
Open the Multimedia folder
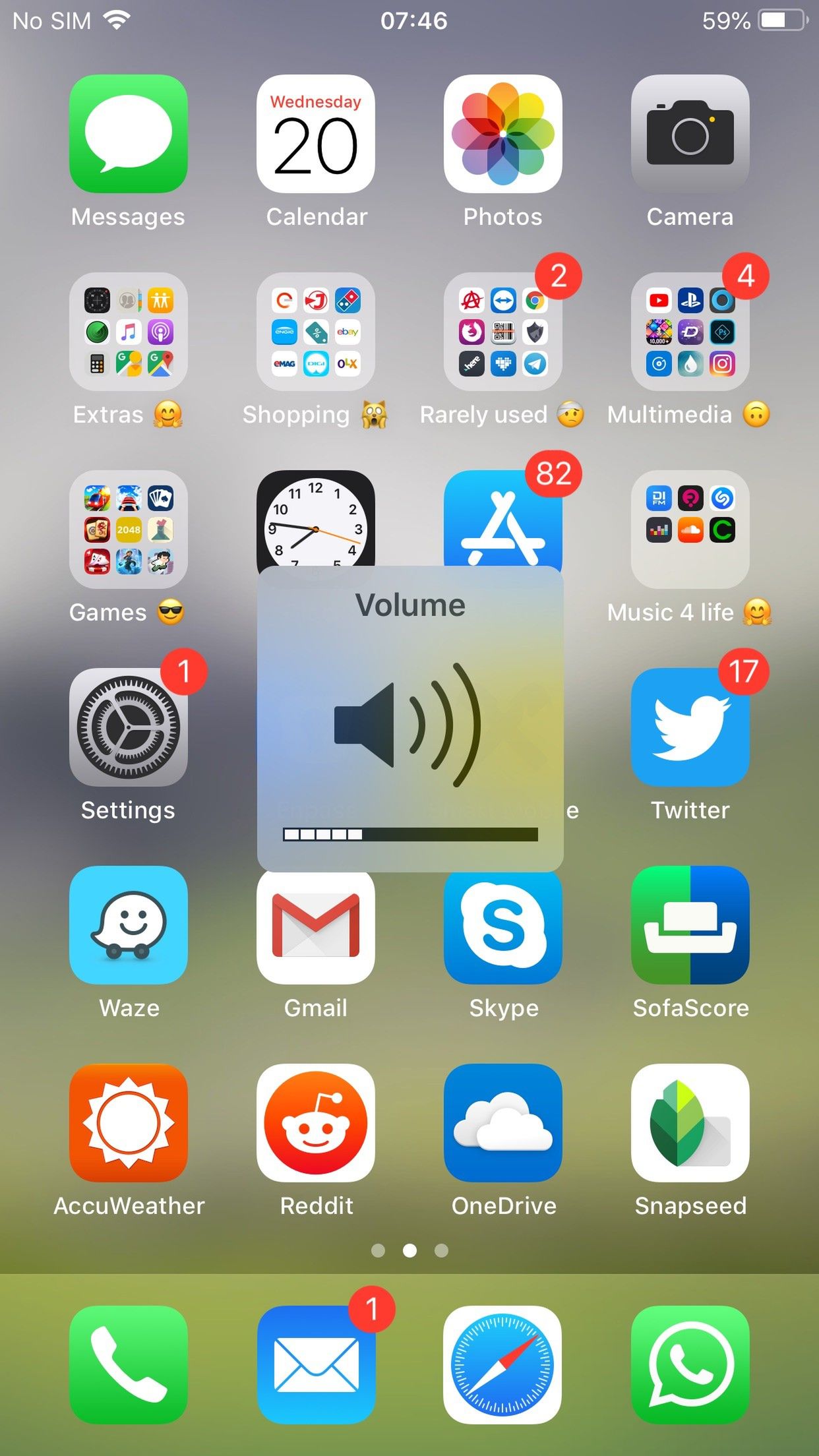690,332
